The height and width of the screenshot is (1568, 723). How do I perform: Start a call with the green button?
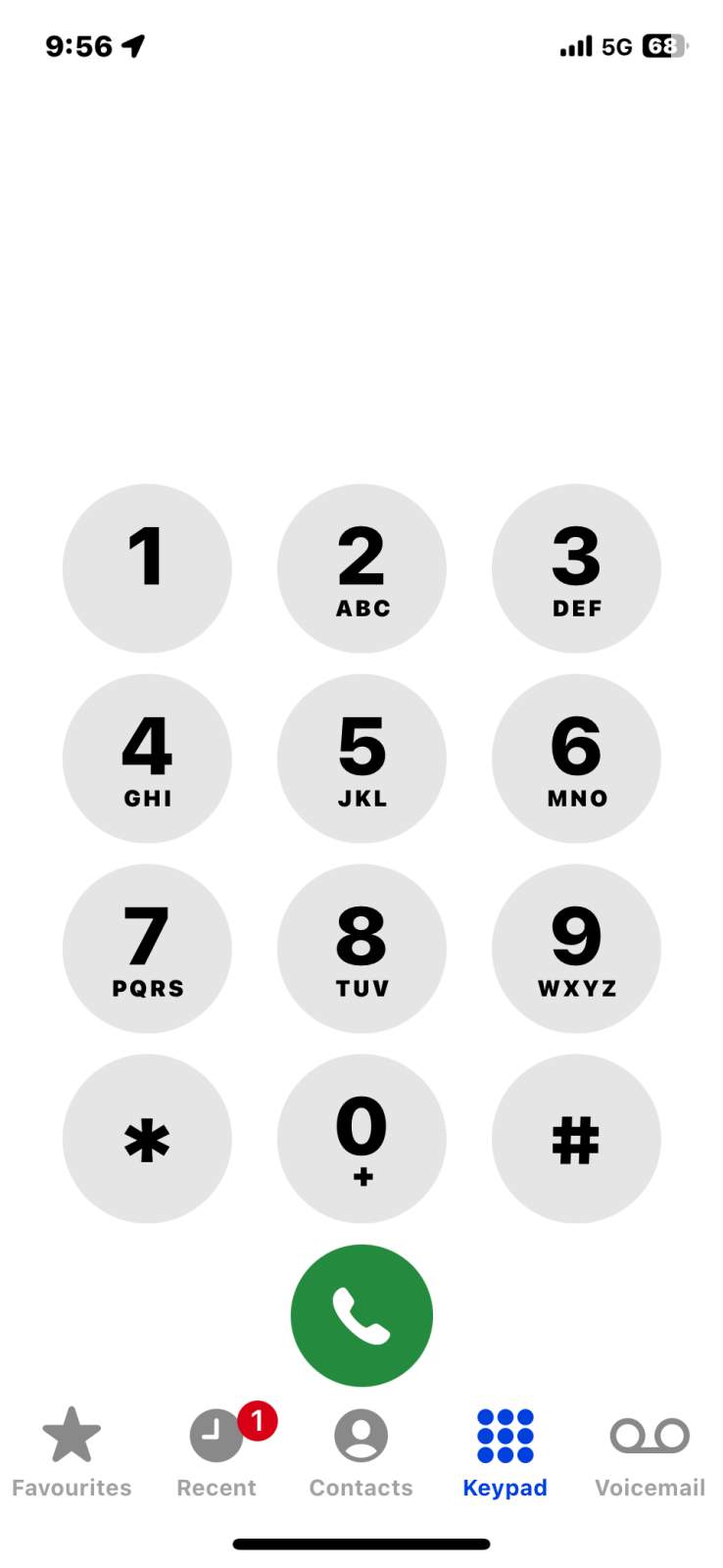tap(361, 1315)
